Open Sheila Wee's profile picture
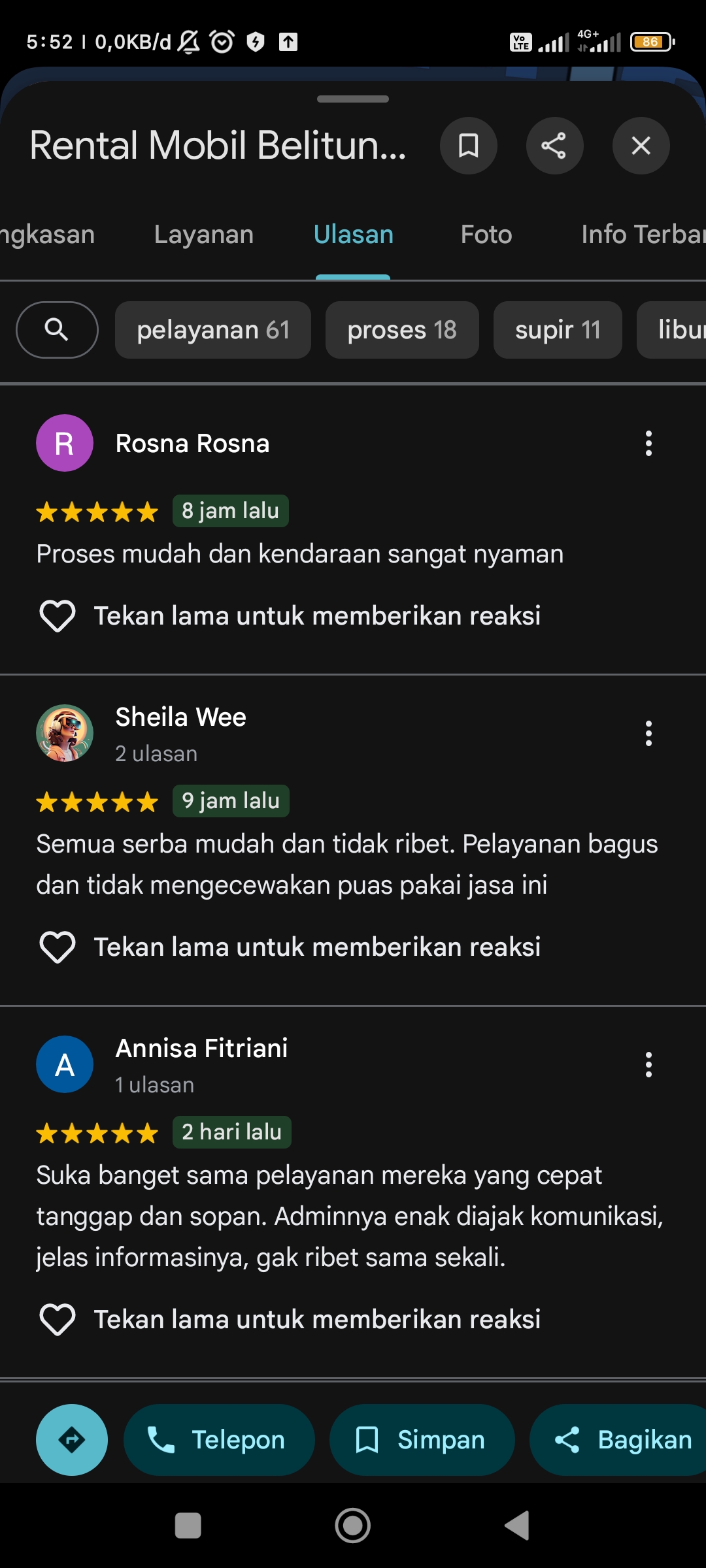Image resolution: width=706 pixels, height=1568 pixels. (65, 733)
